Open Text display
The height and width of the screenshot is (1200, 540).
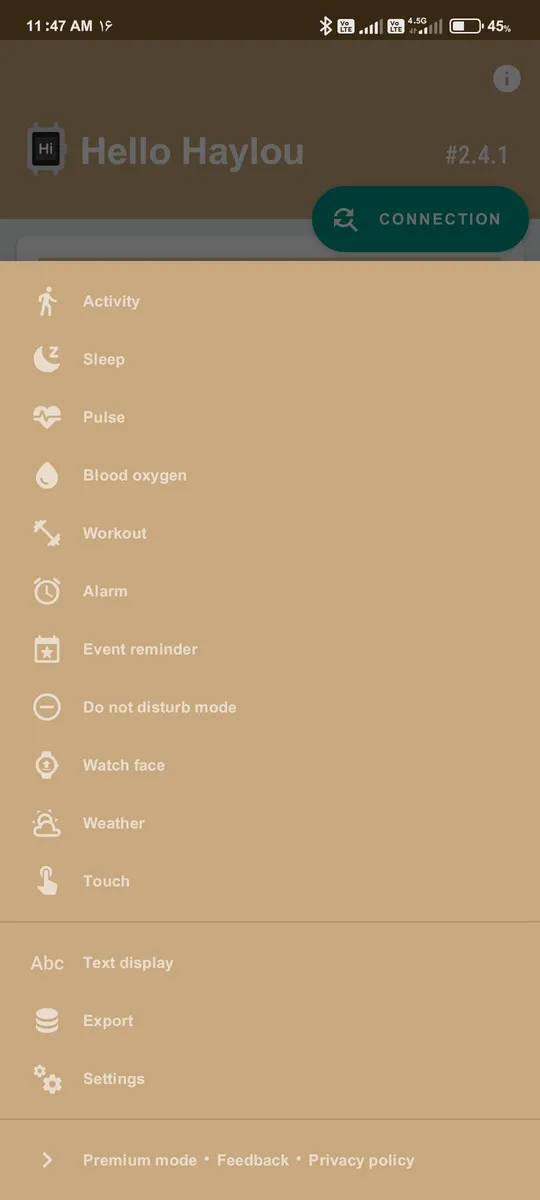click(270, 963)
